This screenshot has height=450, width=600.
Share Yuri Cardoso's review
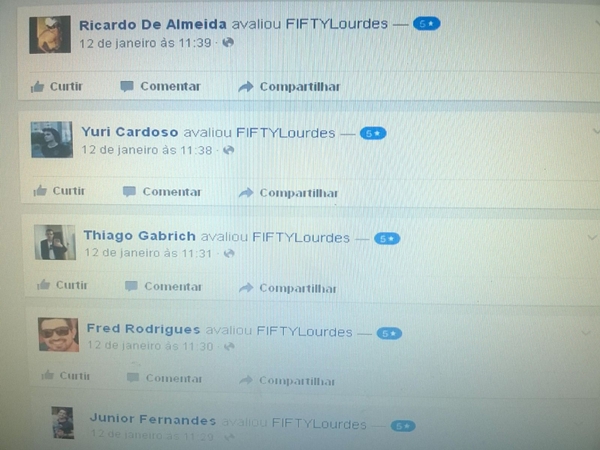tap(288, 193)
